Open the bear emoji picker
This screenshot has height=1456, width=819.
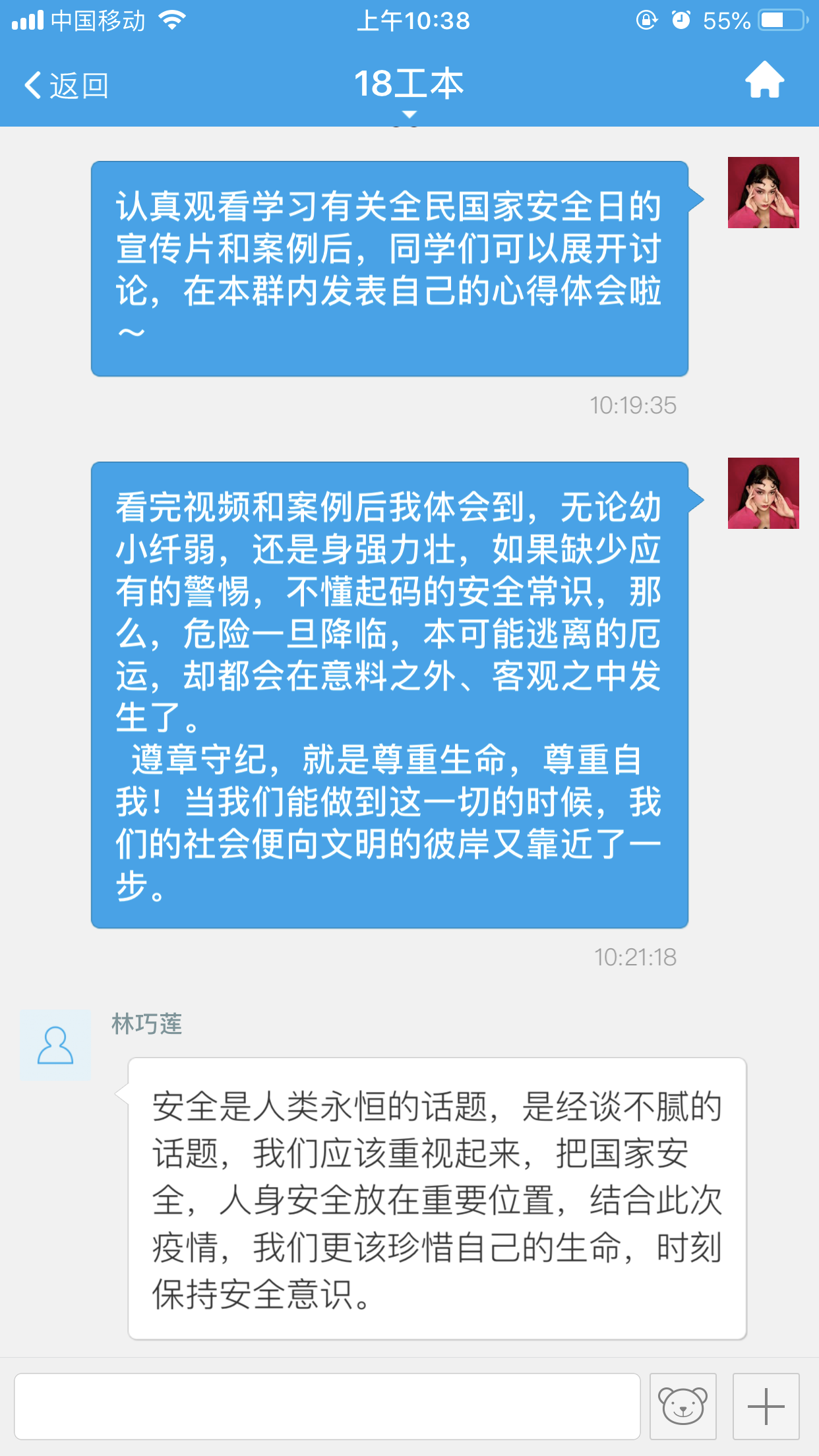pyautogui.click(x=682, y=1406)
